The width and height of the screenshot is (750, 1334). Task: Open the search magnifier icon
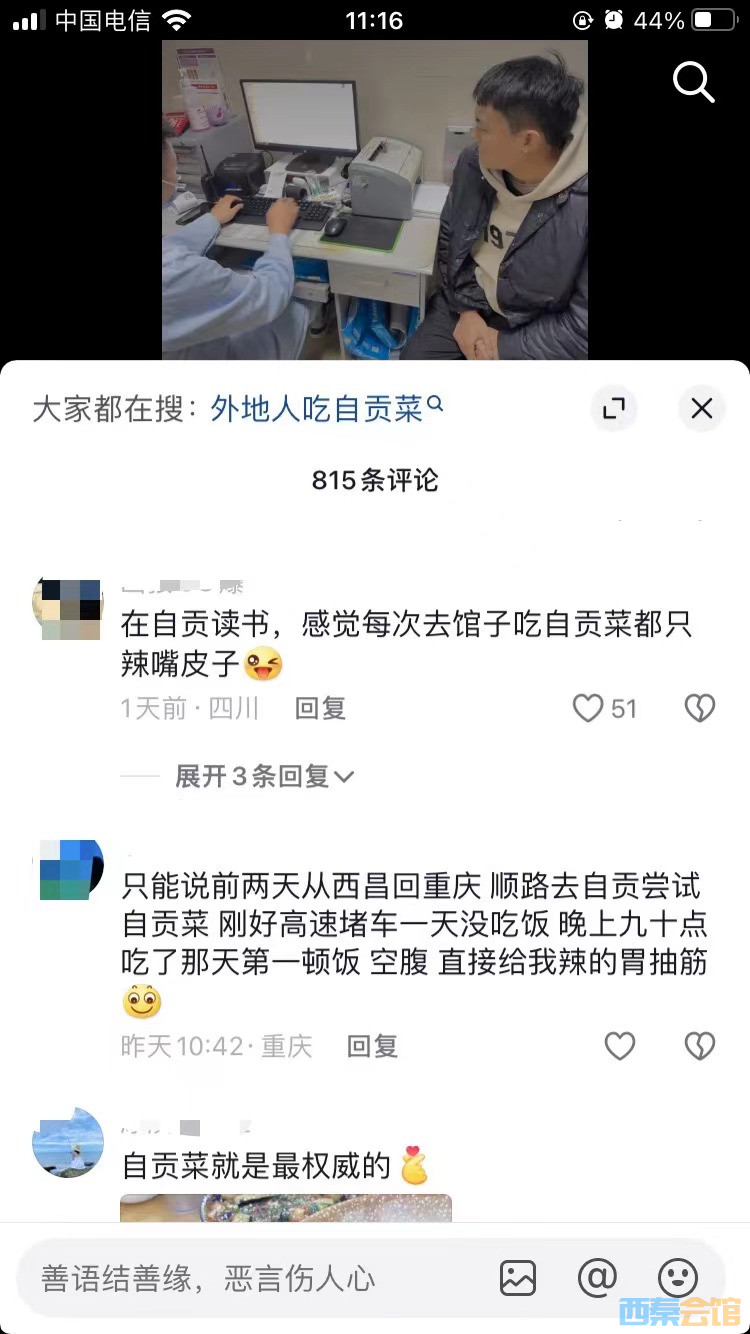693,82
